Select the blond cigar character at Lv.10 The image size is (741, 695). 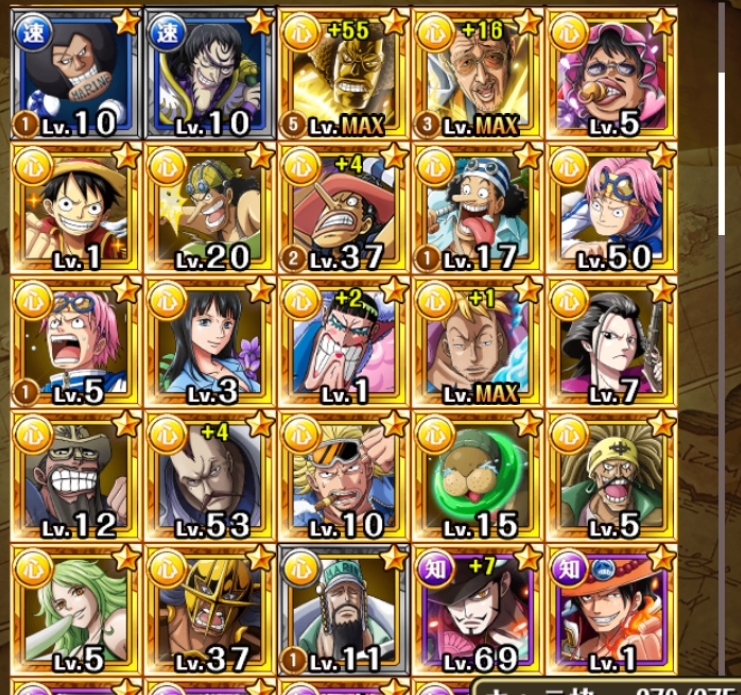[x=342, y=474]
